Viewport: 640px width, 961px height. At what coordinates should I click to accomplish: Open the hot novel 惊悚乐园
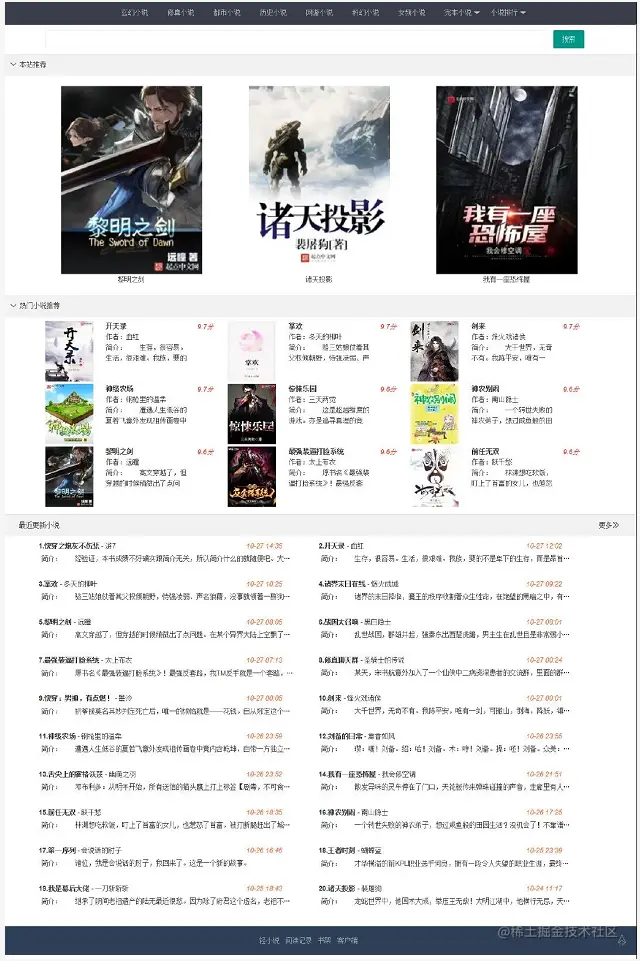[x=302, y=388]
